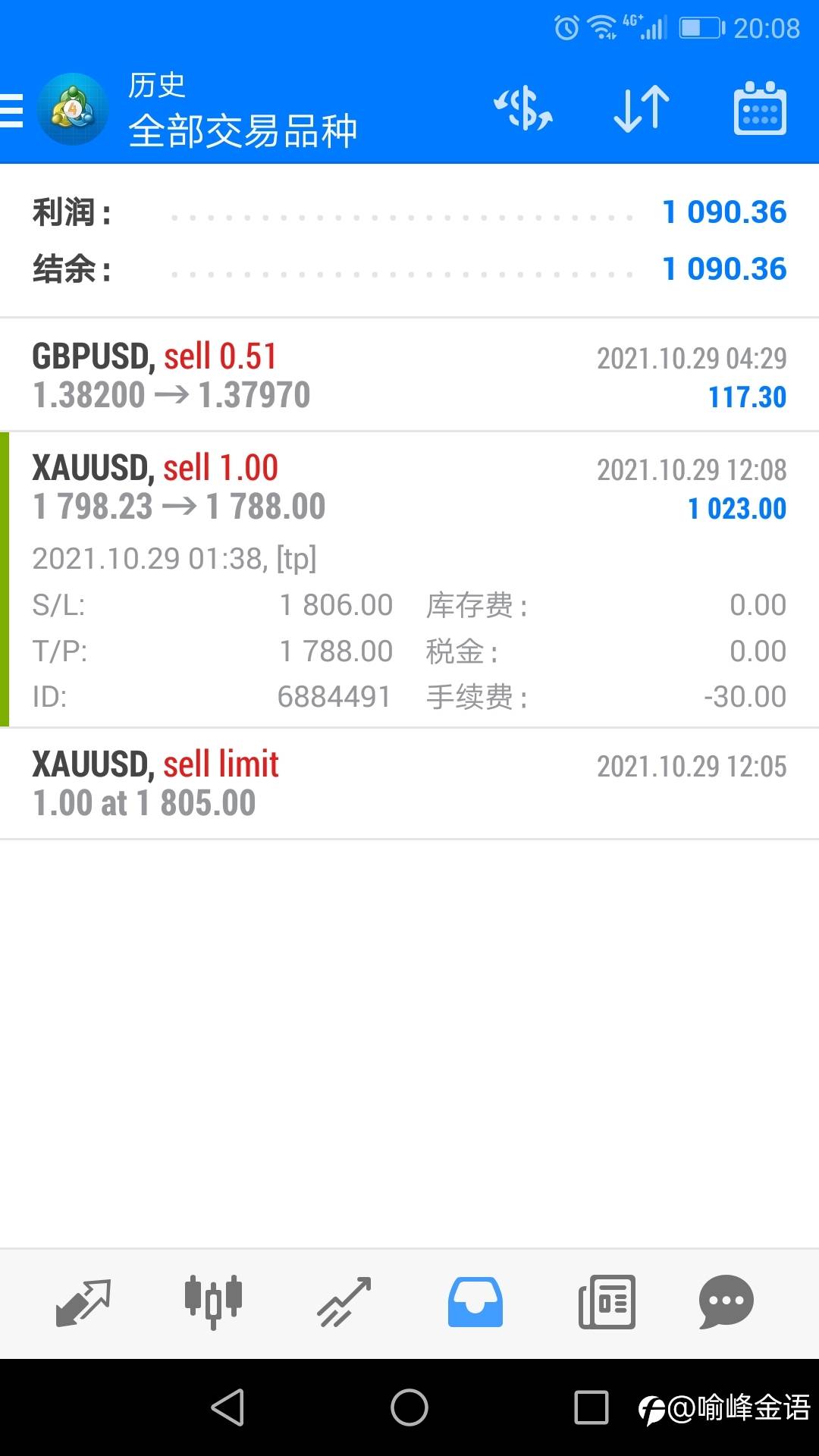Switch to the Quotes tab
This screenshot has height=1456, width=819.
[x=83, y=1303]
